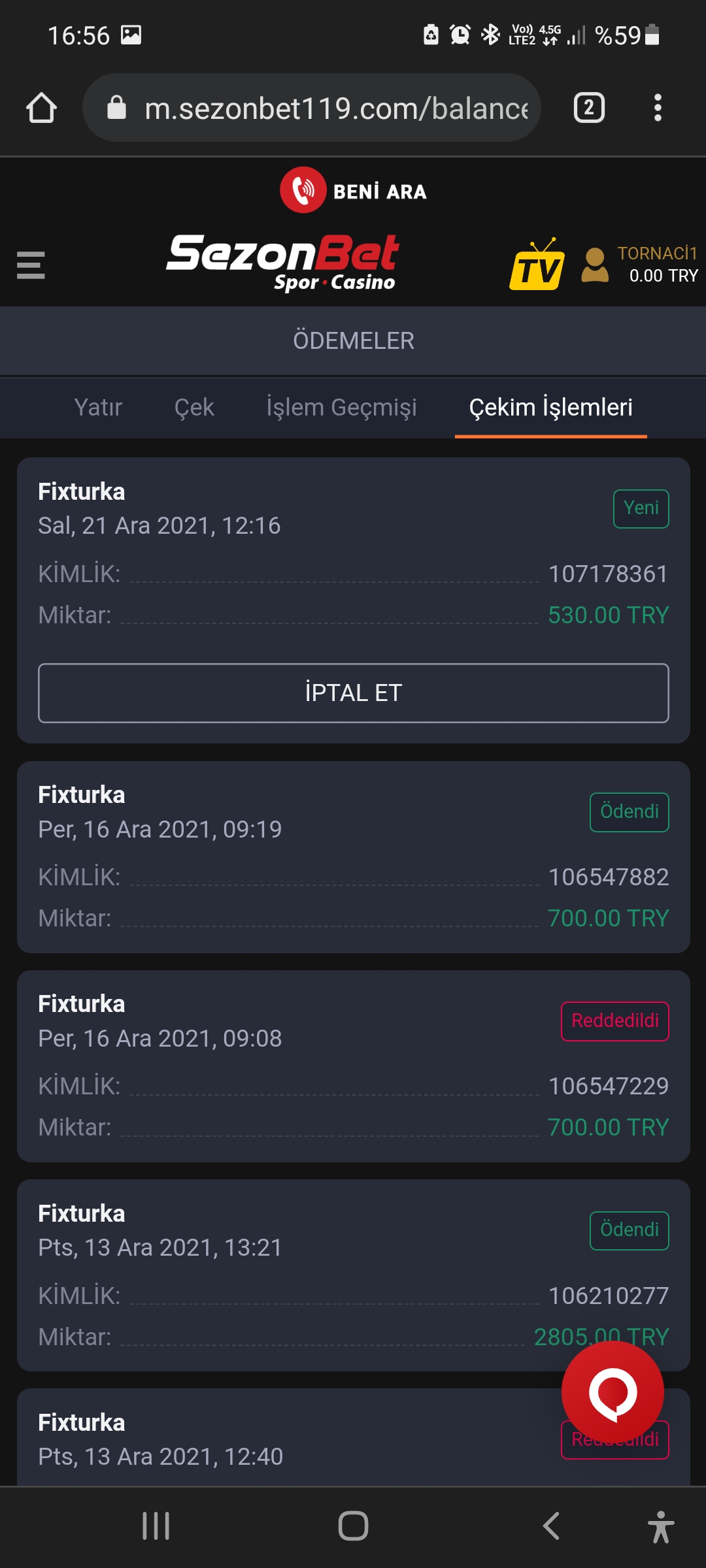Open the browser overflow menu
This screenshot has height=1568, width=706.
[658, 108]
